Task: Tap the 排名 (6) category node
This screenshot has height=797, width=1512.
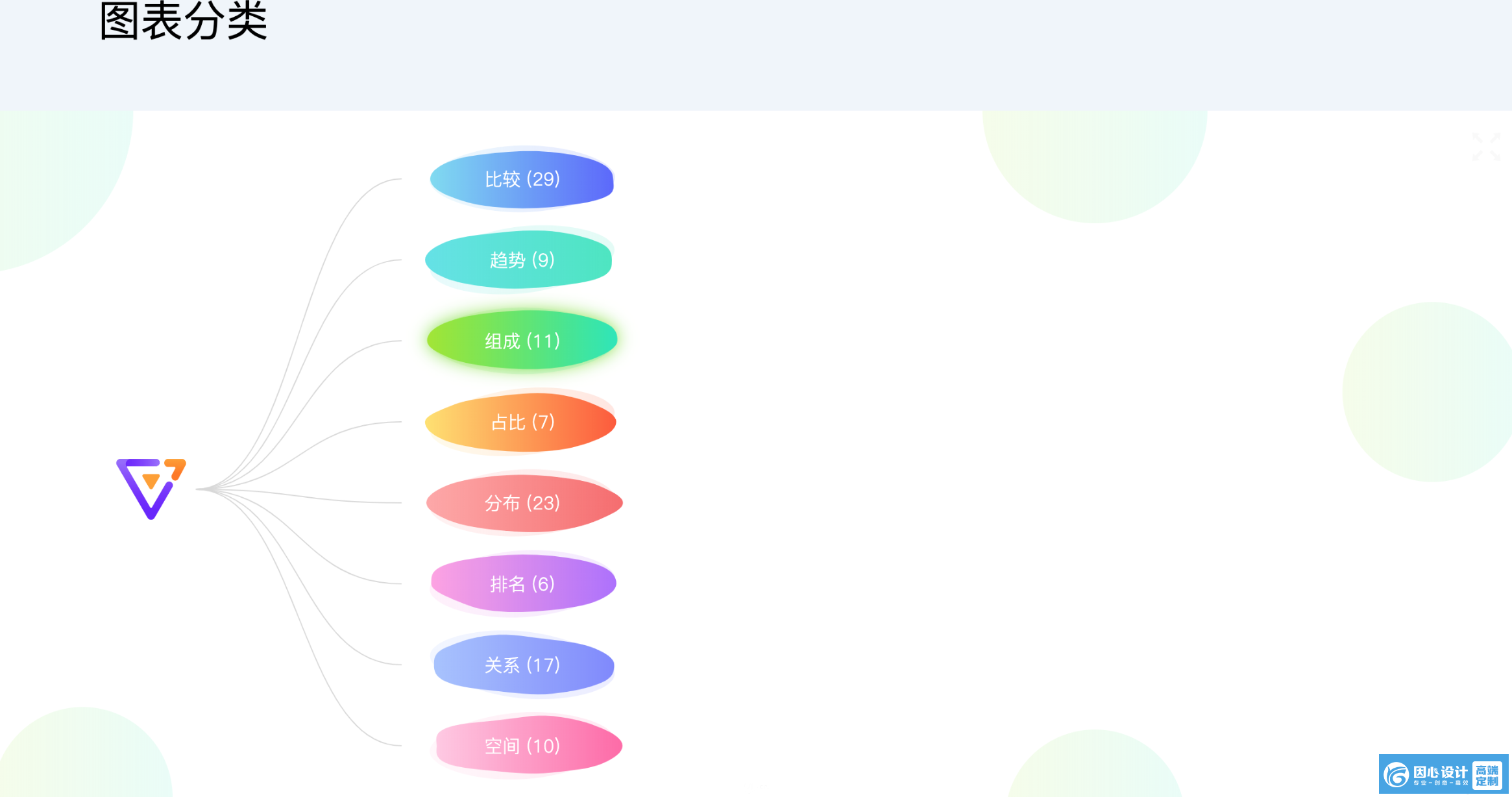Action: click(x=523, y=584)
